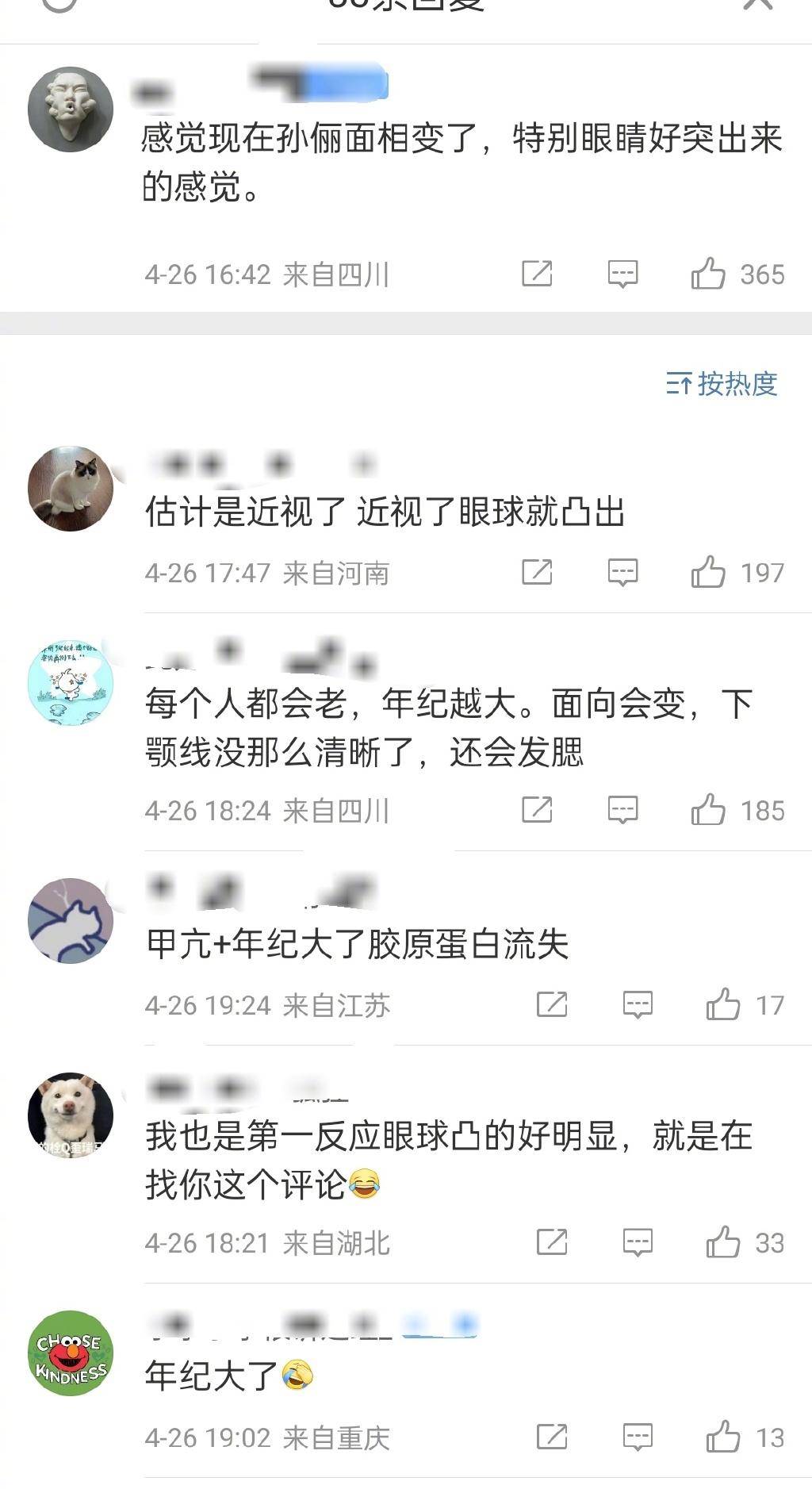812x1489 pixels.
Task: Like the reply from 重庆 with 13 likes
Action: [x=723, y=1437]
